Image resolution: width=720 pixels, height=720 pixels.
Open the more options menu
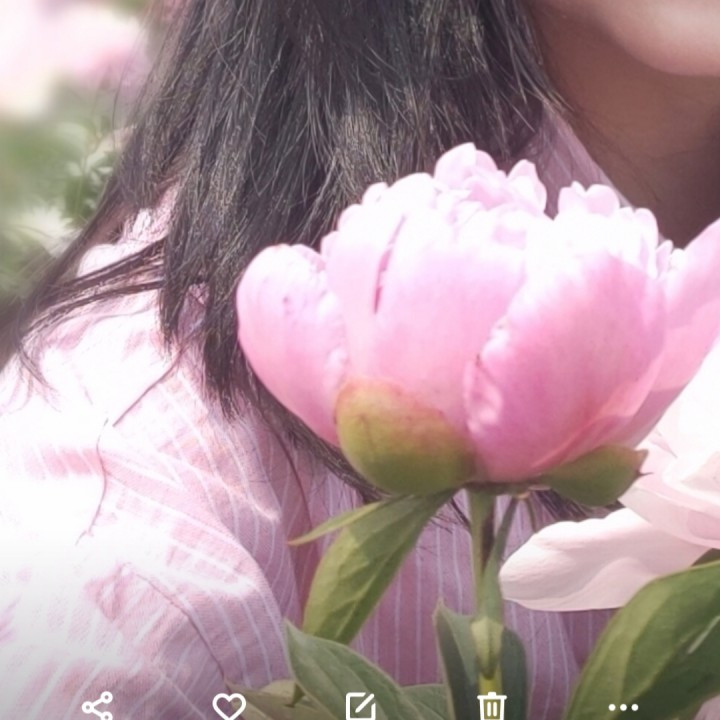pos(623,706)
